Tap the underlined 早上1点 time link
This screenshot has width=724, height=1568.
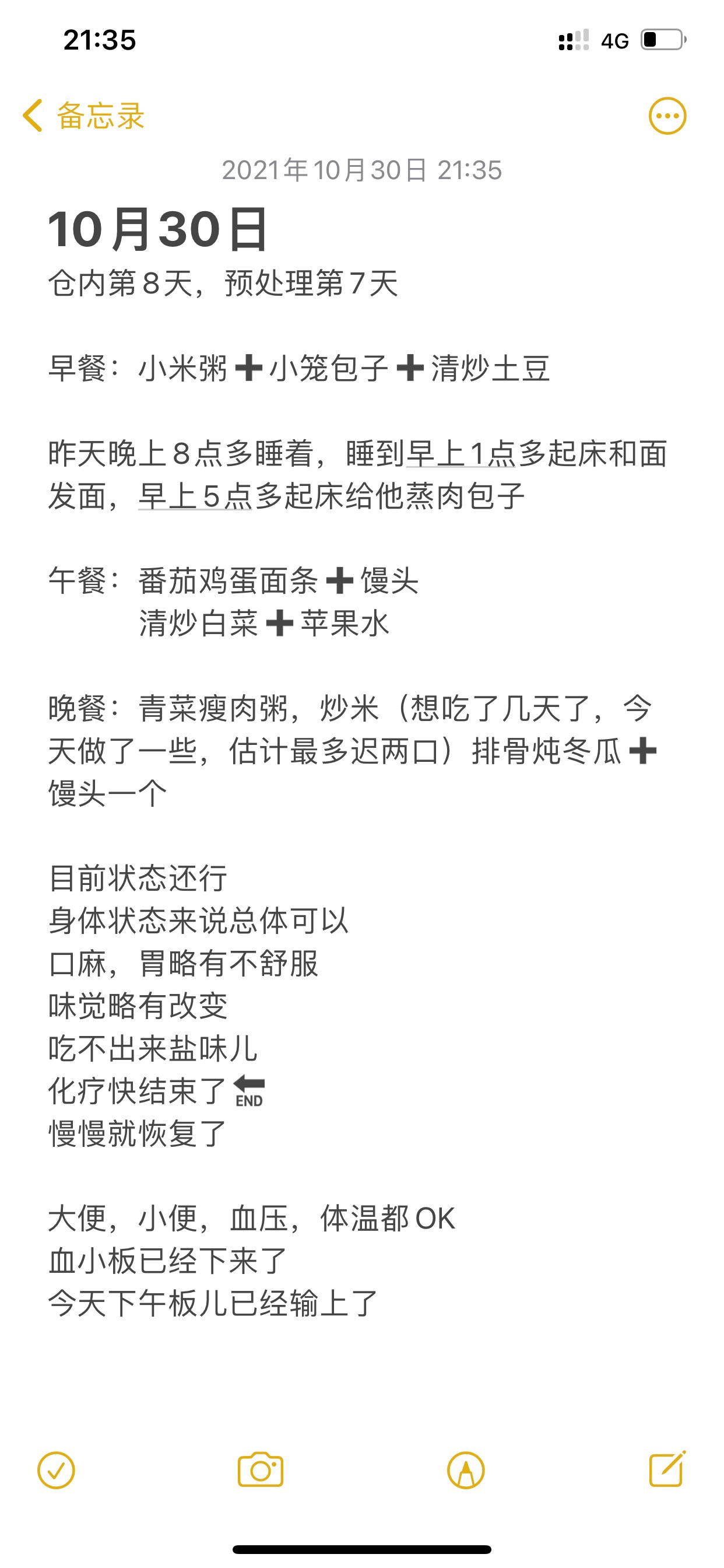point(461,454)
